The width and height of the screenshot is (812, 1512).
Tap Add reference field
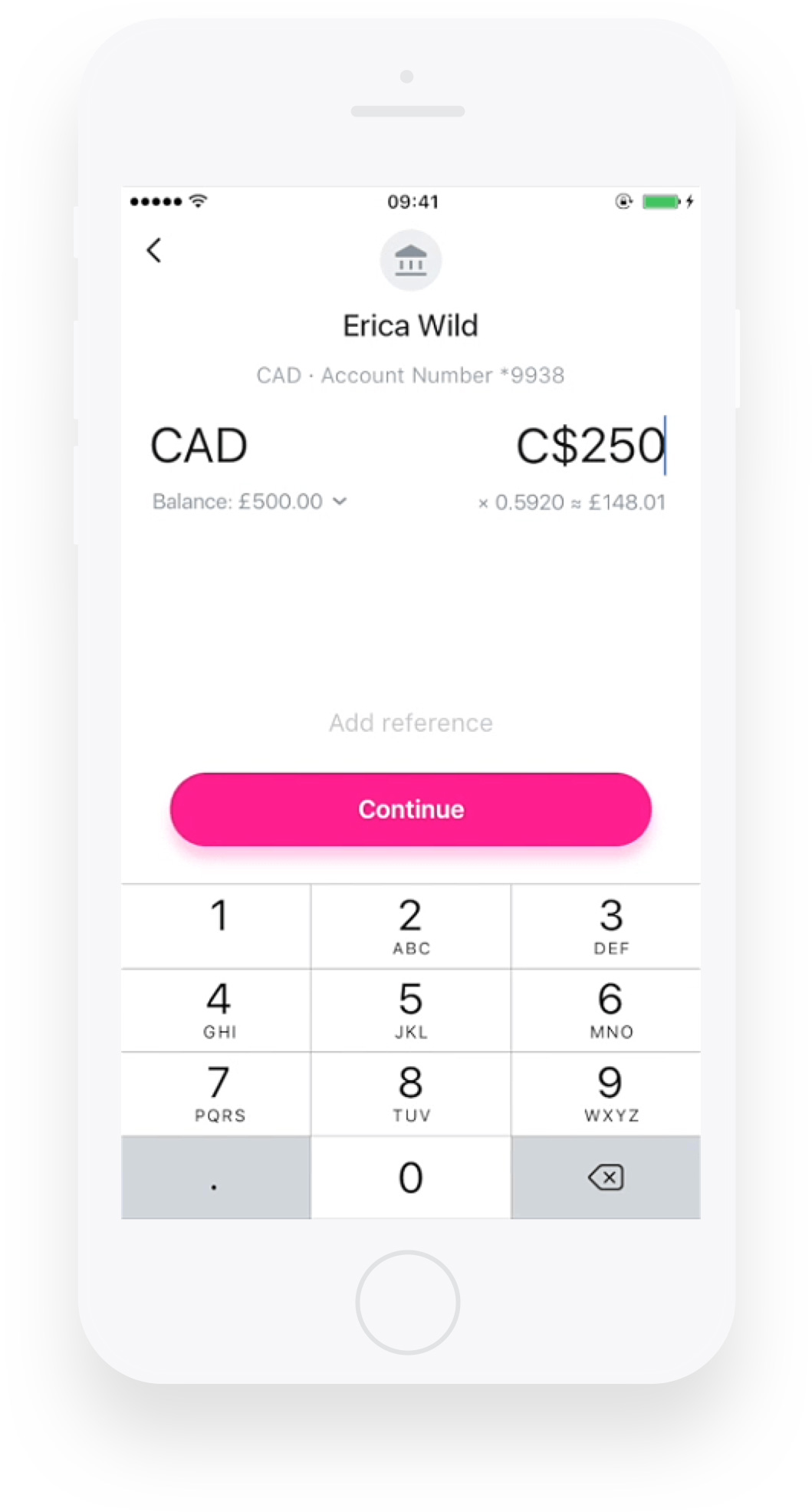coord(411,723)
